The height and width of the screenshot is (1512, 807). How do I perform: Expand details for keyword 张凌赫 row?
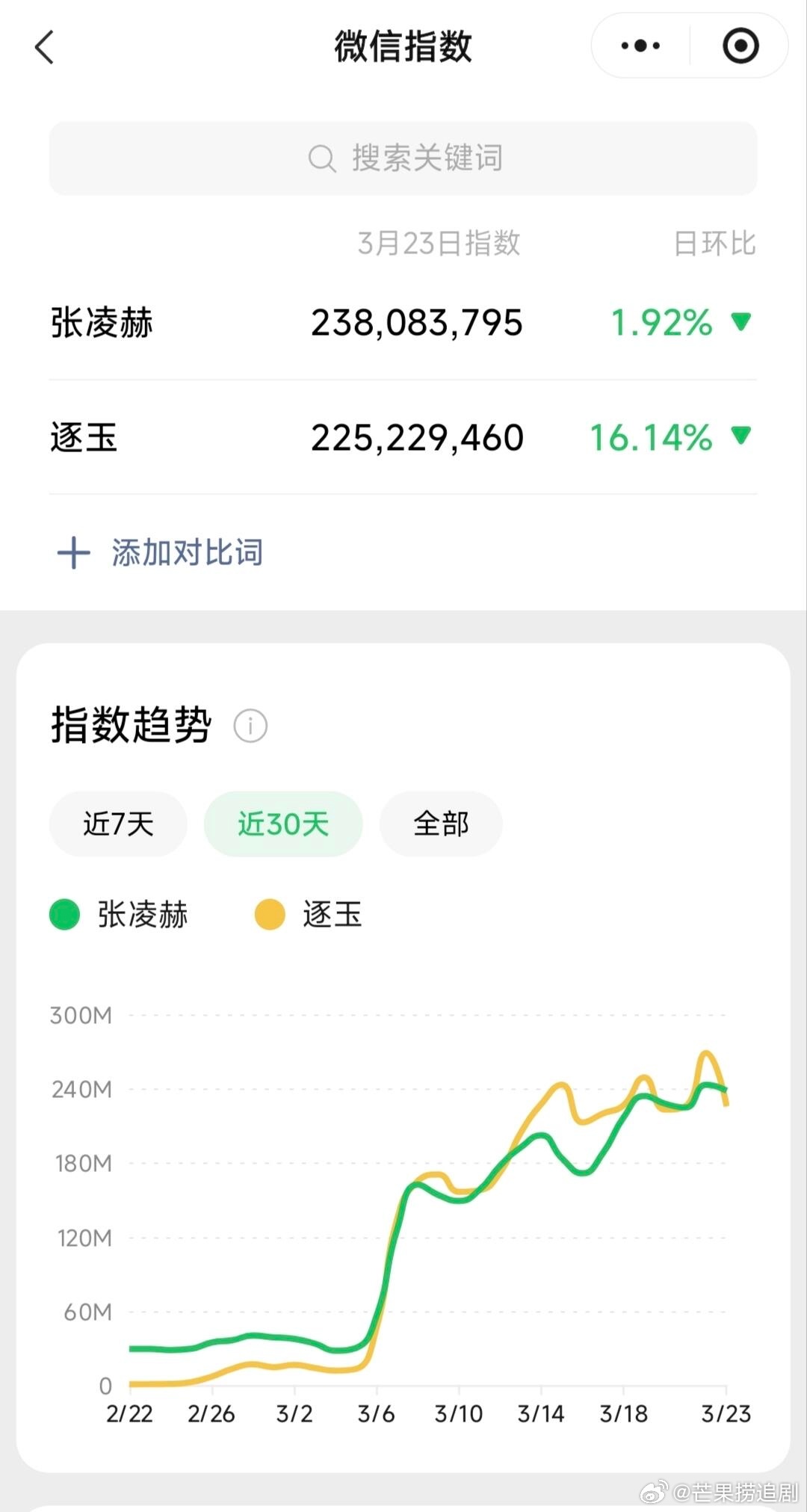pos(102,322)
